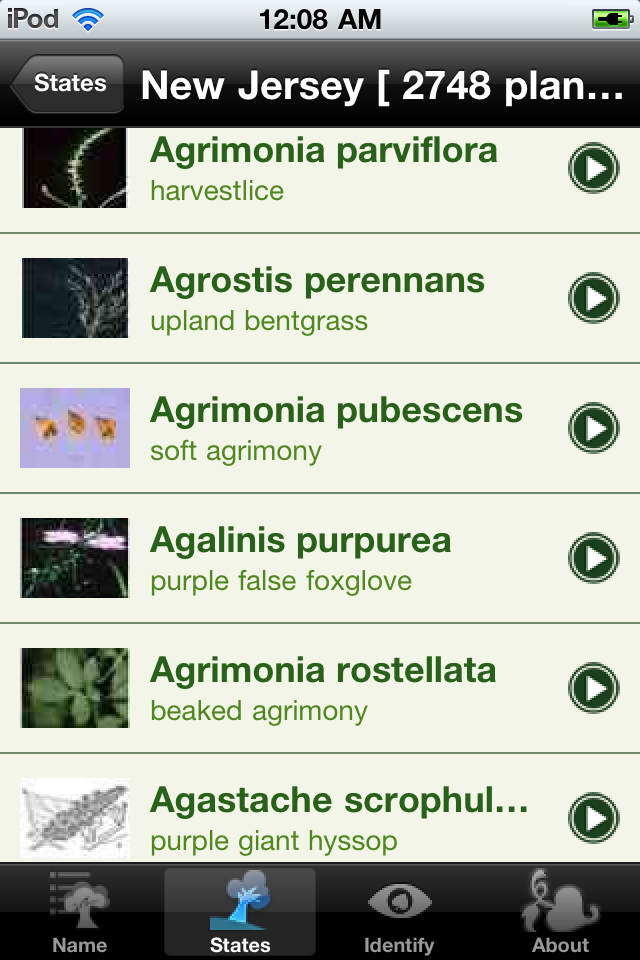Tap the arrow icon beside Agrostis perennans
Screen dimensions: 640x960
(594, 298)
